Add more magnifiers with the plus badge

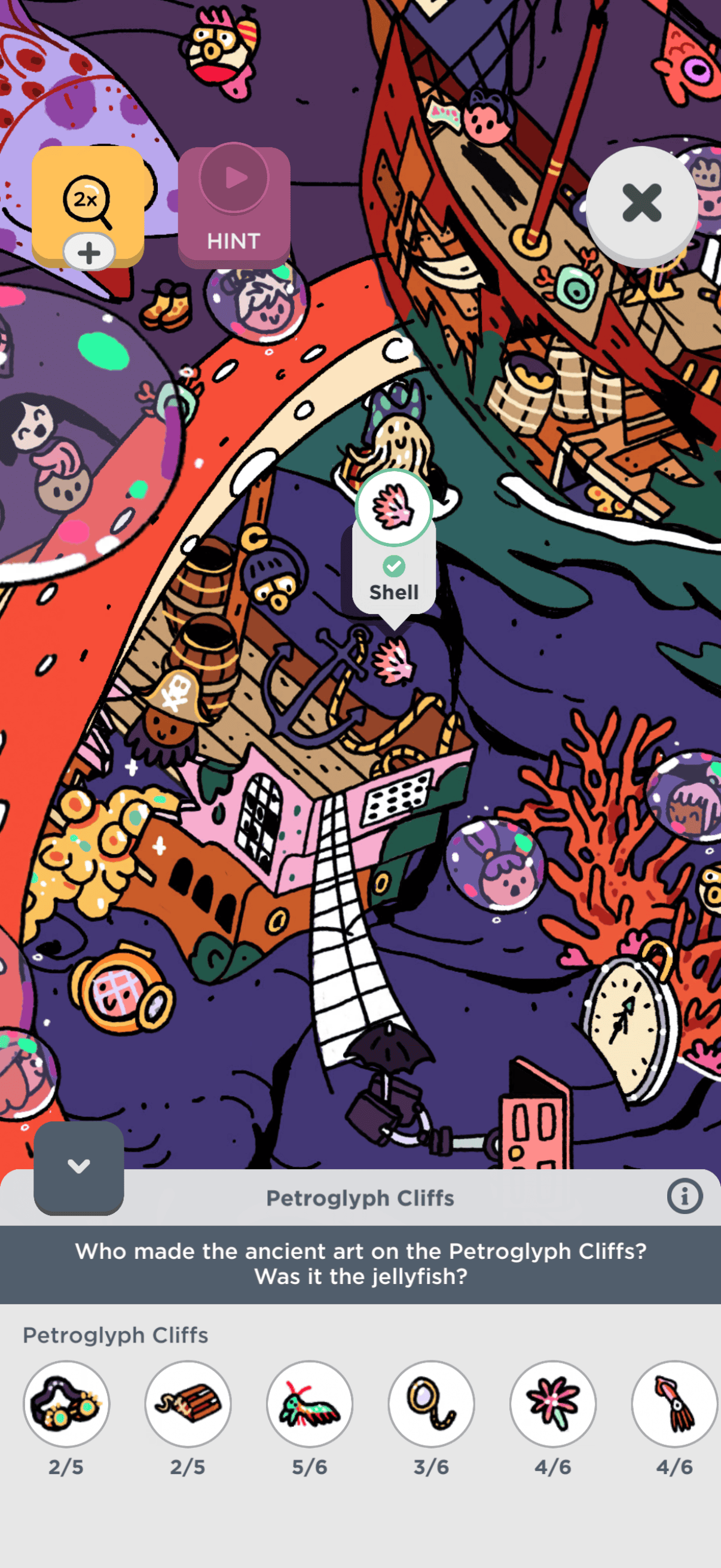89,252
